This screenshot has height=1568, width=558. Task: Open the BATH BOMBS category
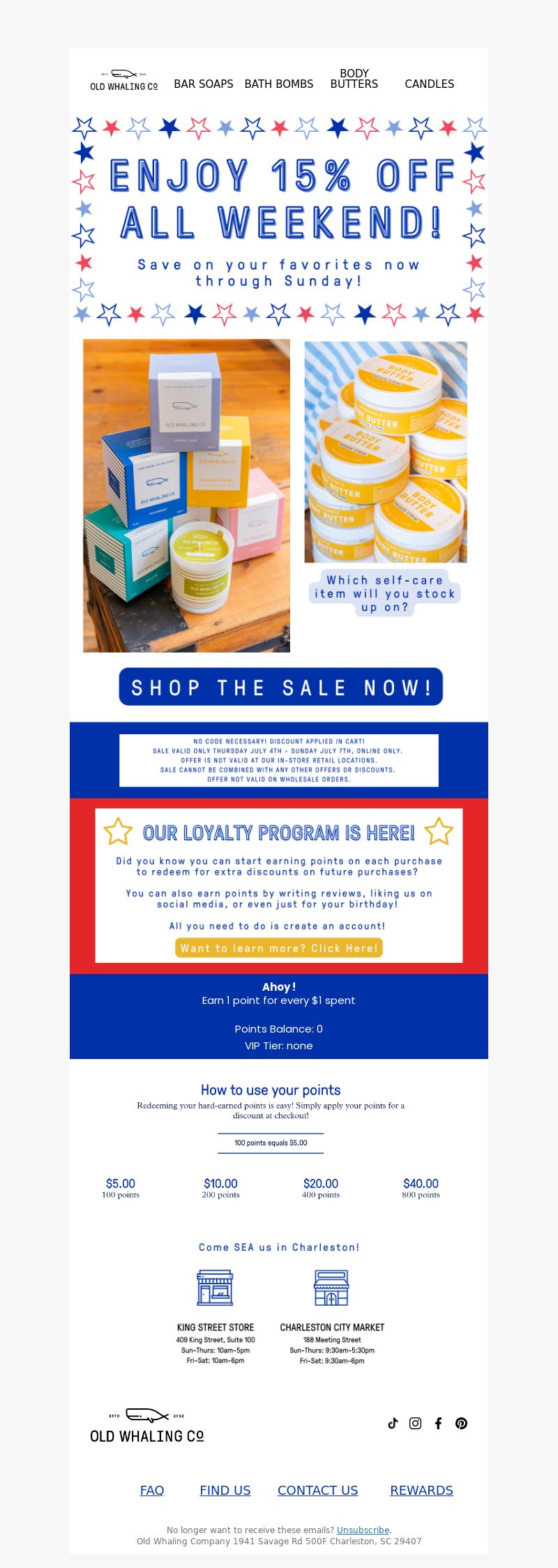click(279, 84)
